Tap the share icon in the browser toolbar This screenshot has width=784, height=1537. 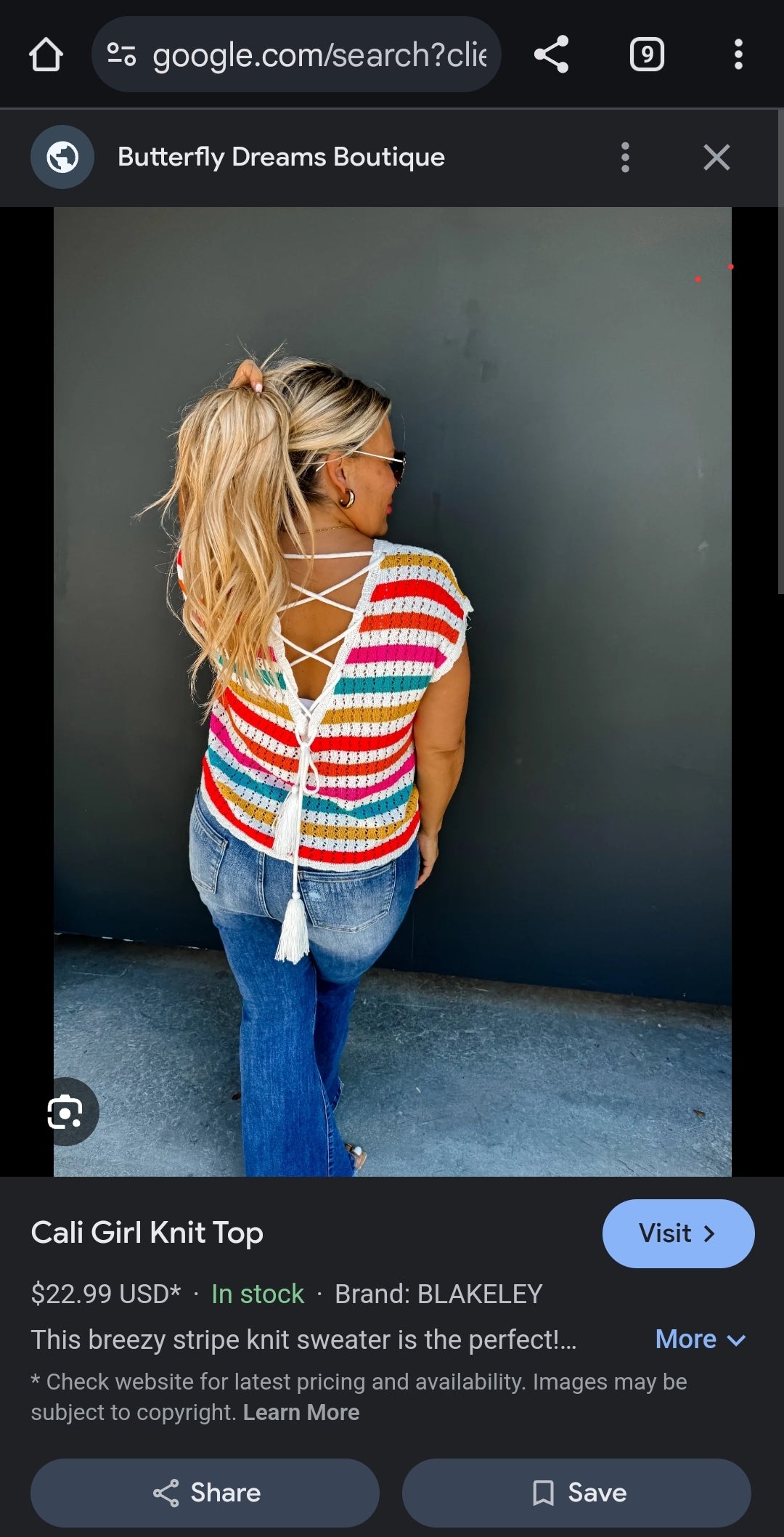pyautogui.click(x=552, y=54)
